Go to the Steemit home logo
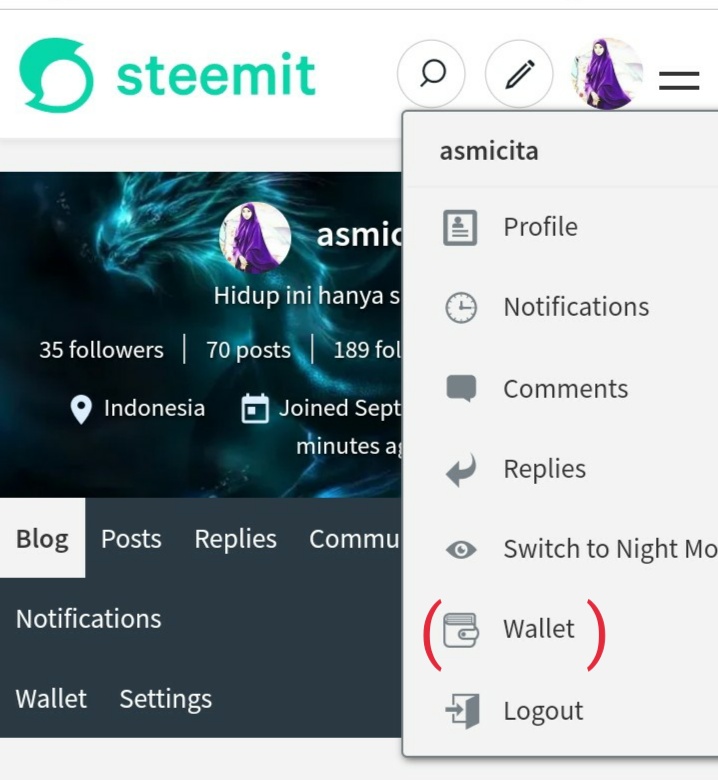Viewport: 718px width, 780px height. [167, 75]
